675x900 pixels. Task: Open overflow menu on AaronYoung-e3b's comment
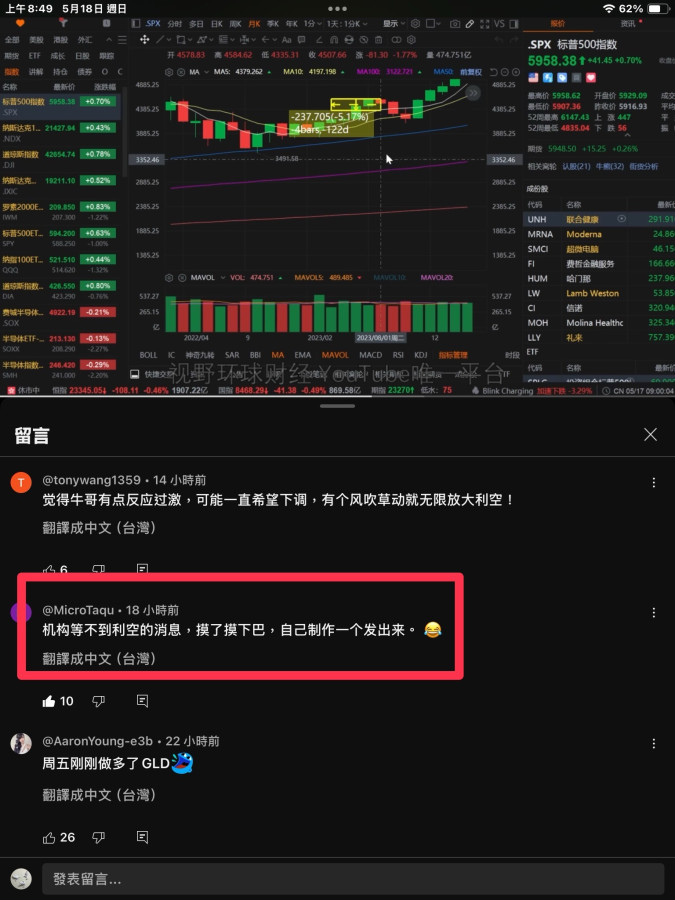tap(654, 743)
